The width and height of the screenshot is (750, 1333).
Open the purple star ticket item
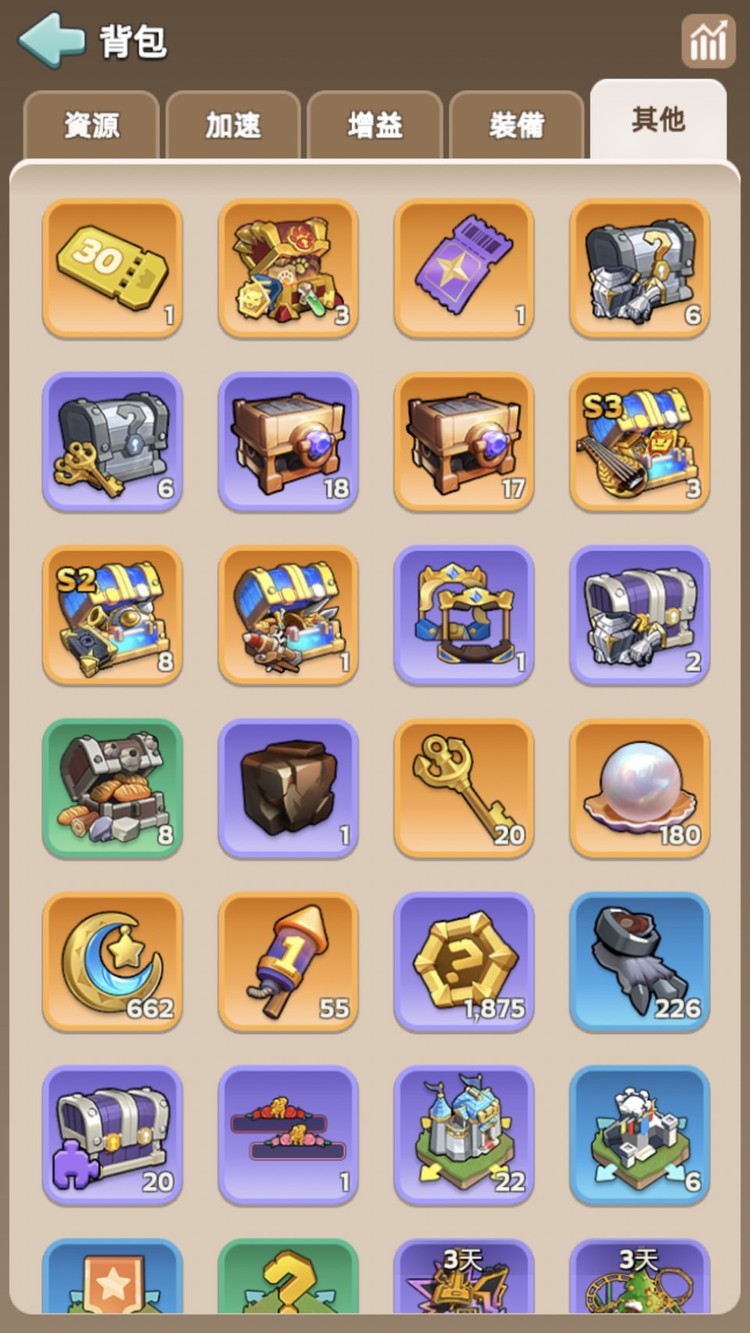(464, 268)
